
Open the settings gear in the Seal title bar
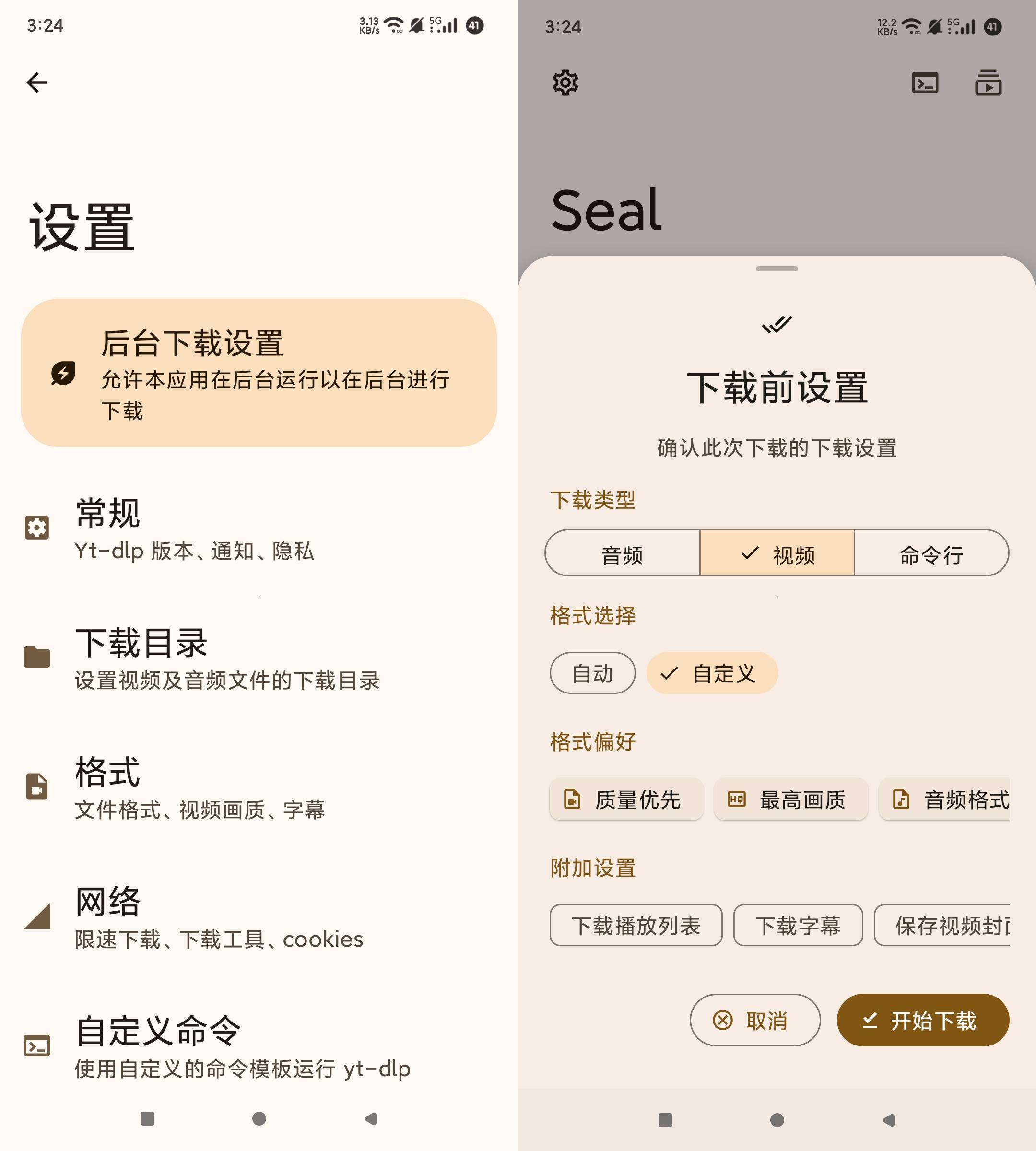565,82
